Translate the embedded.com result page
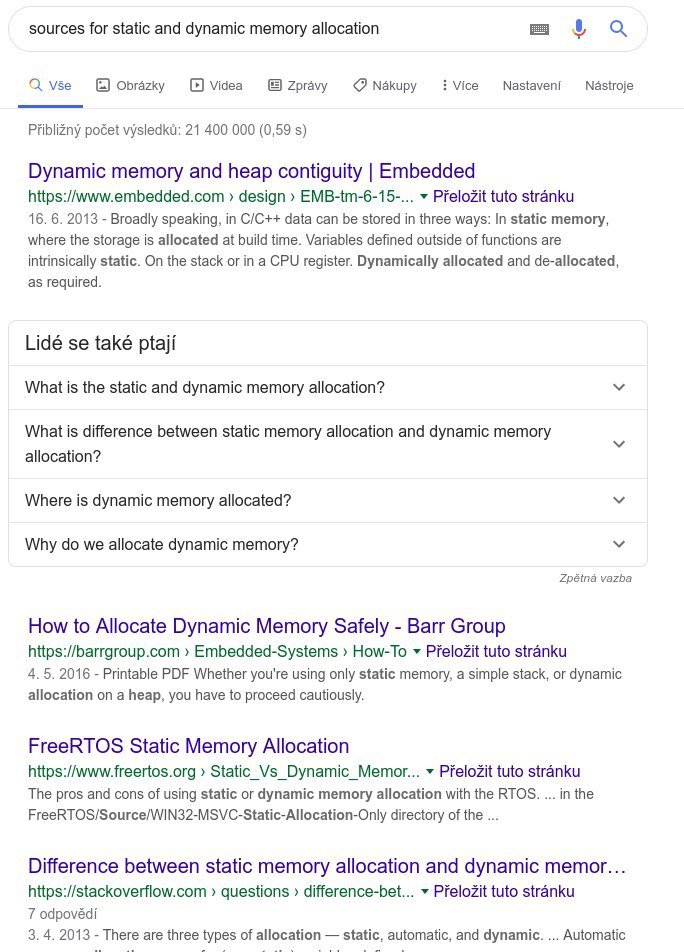 click(503, 197)
